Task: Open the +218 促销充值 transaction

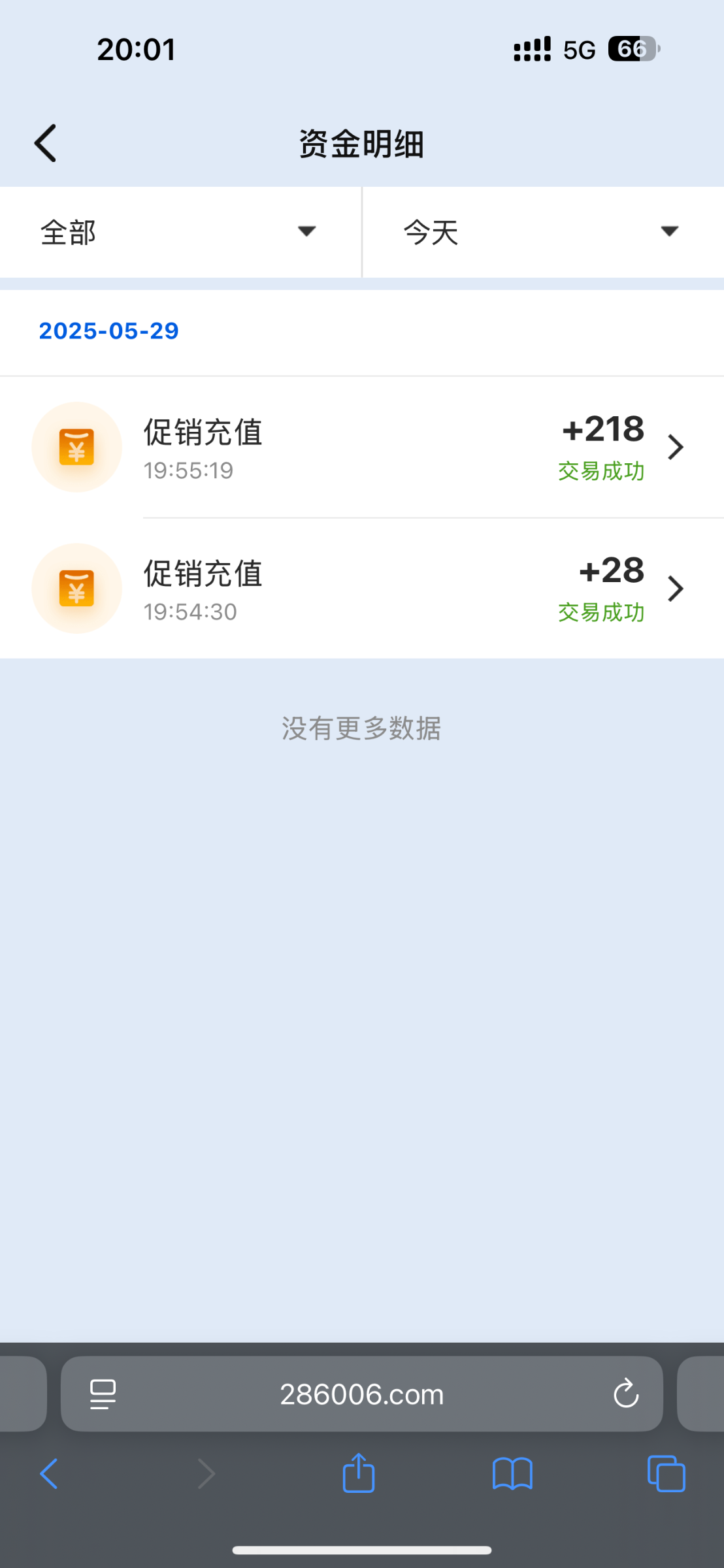Action: (x=362, y=447)
